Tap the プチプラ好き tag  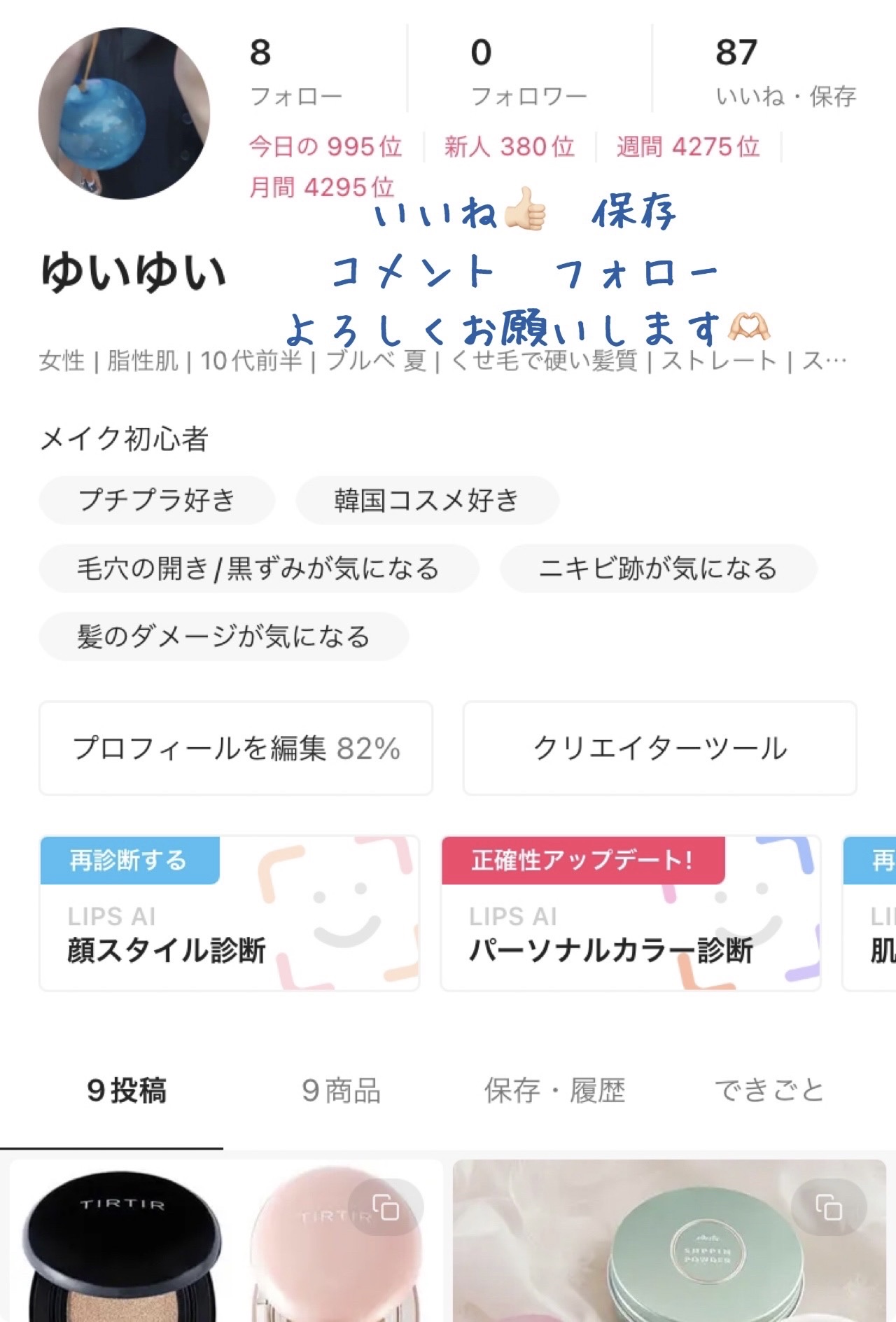pyautogui.click(x=157, y=500)
